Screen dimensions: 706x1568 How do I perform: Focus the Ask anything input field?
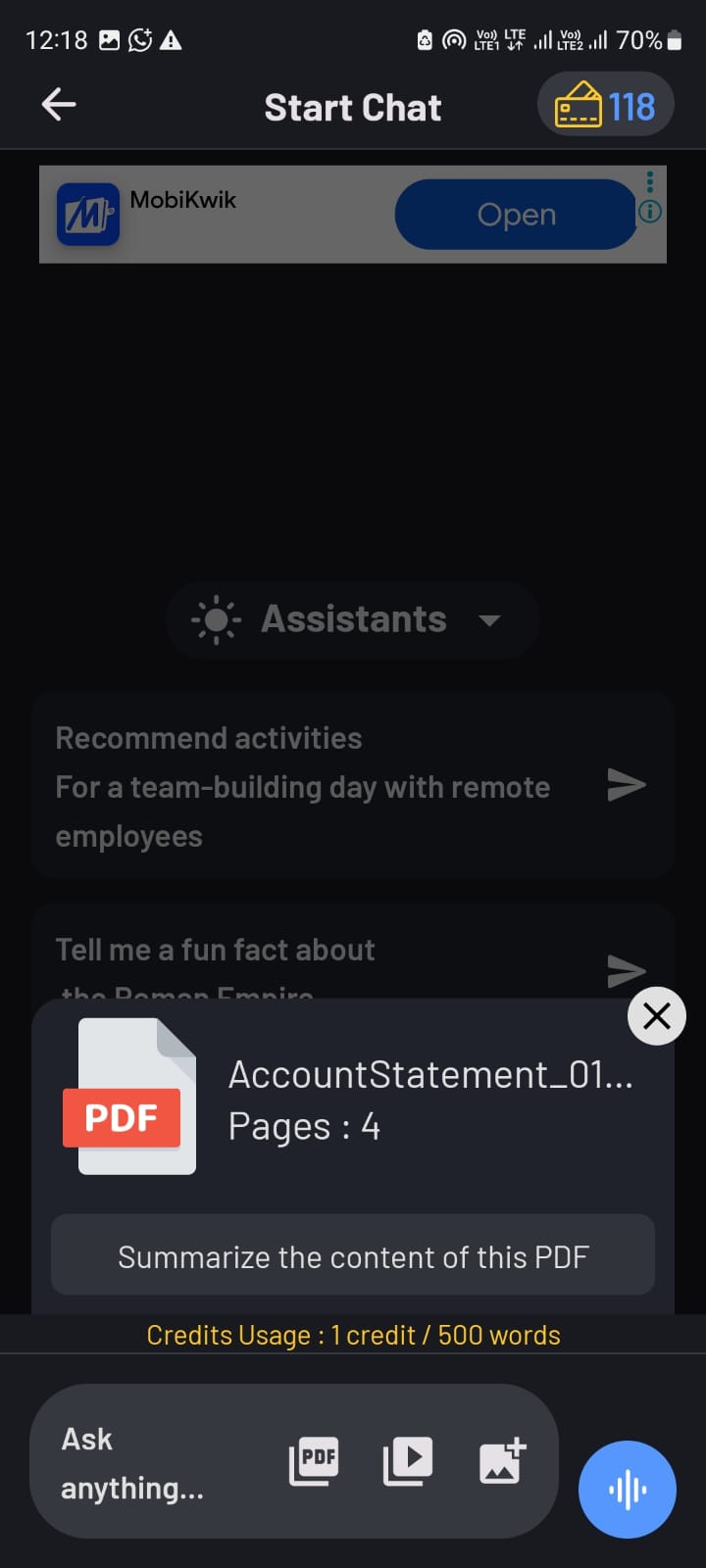tap(147, 1462)
